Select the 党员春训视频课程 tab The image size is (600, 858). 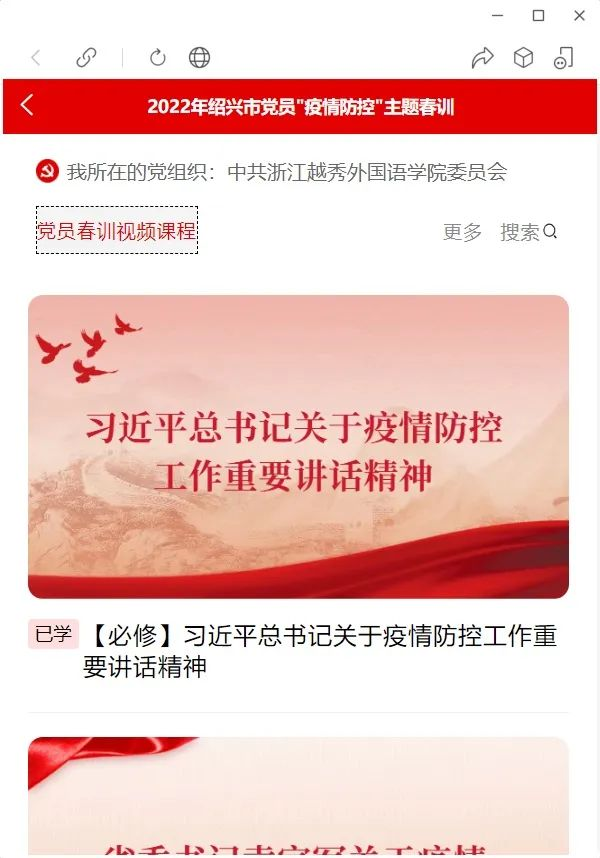[117, 231]
